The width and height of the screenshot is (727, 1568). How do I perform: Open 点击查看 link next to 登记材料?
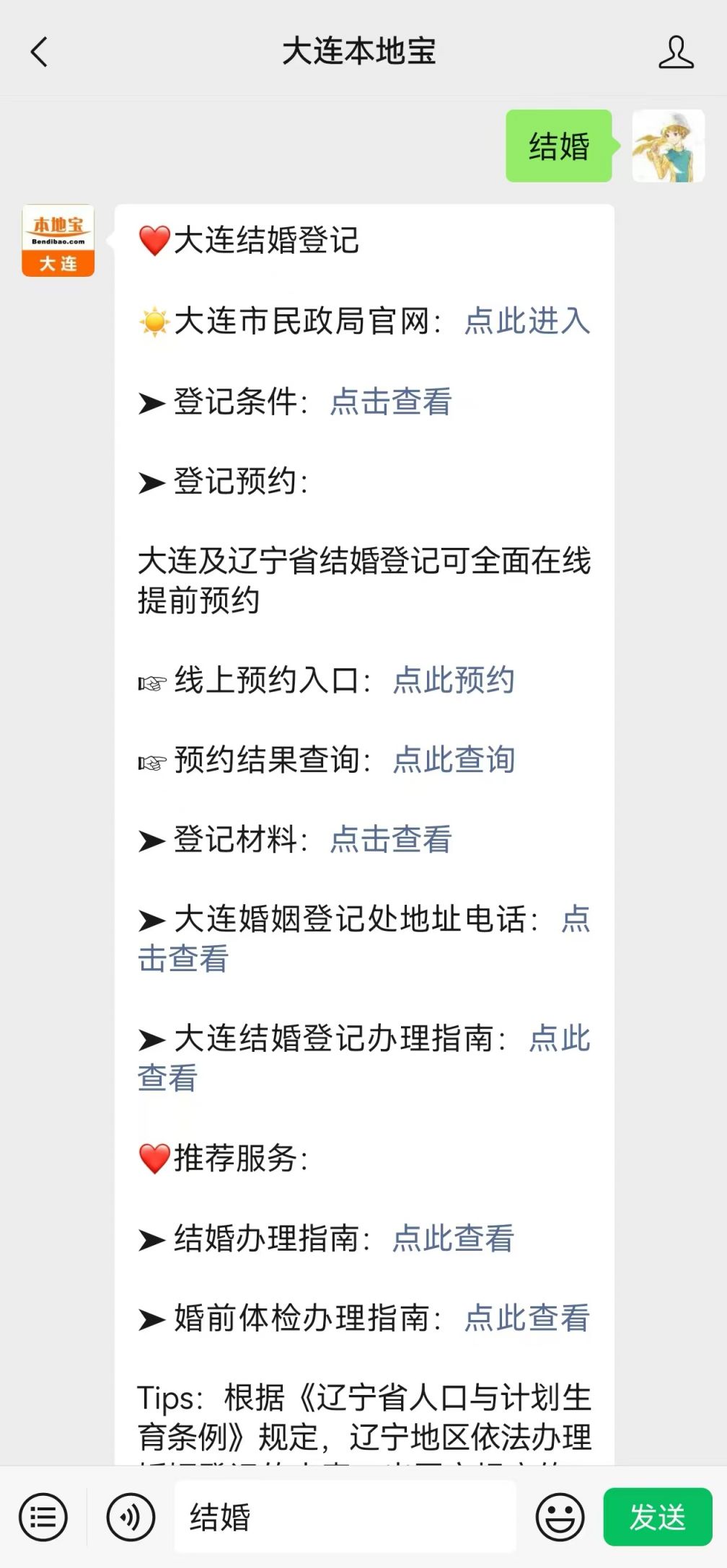tap(391, 839)
